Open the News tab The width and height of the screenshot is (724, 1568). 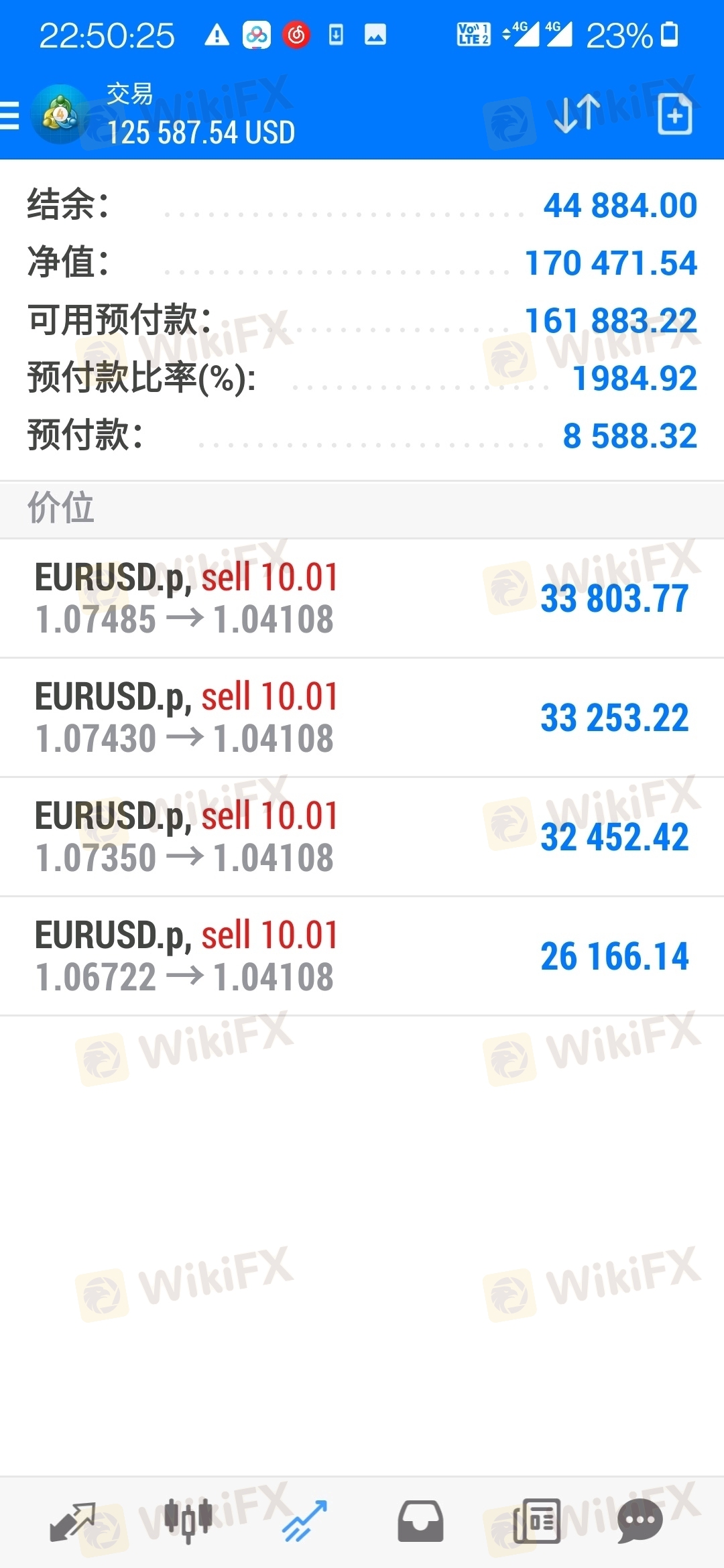click(536, 1521)
